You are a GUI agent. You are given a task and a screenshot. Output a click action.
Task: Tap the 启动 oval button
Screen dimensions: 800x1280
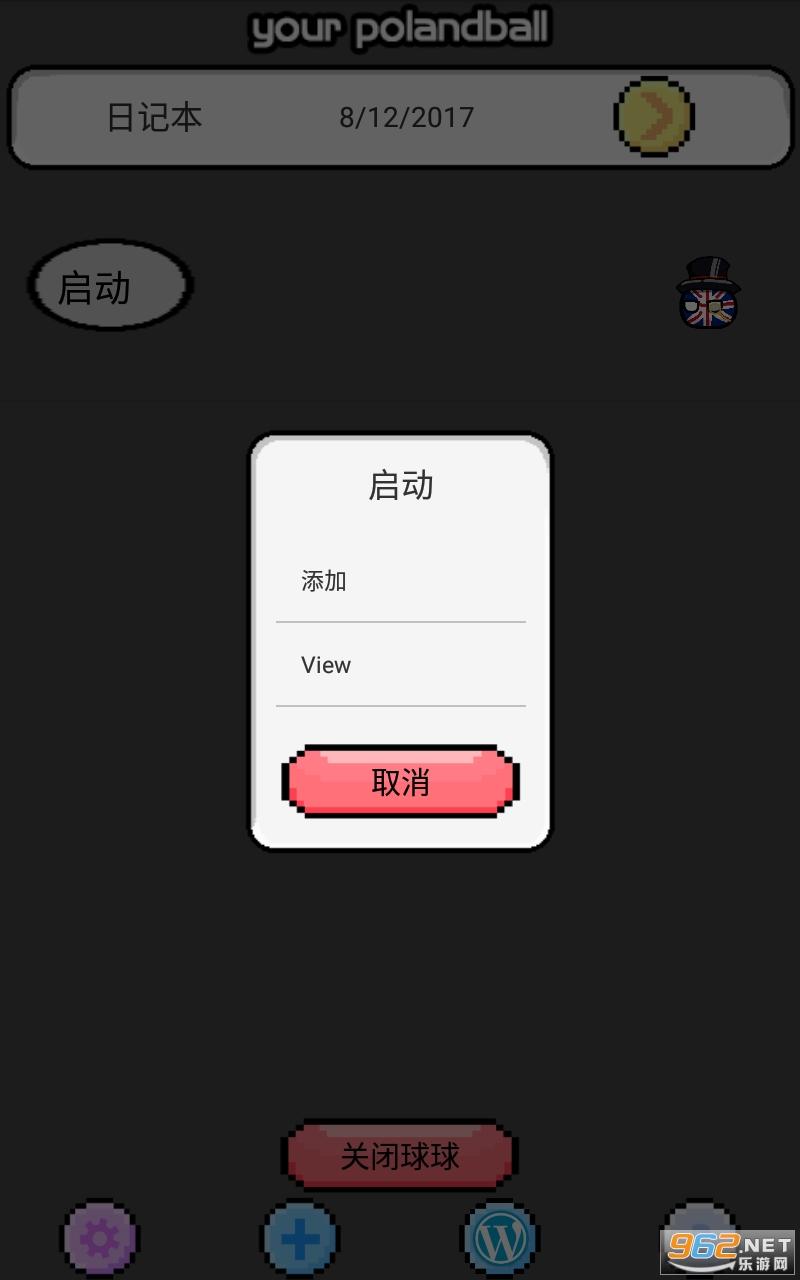tap(110, 286)
